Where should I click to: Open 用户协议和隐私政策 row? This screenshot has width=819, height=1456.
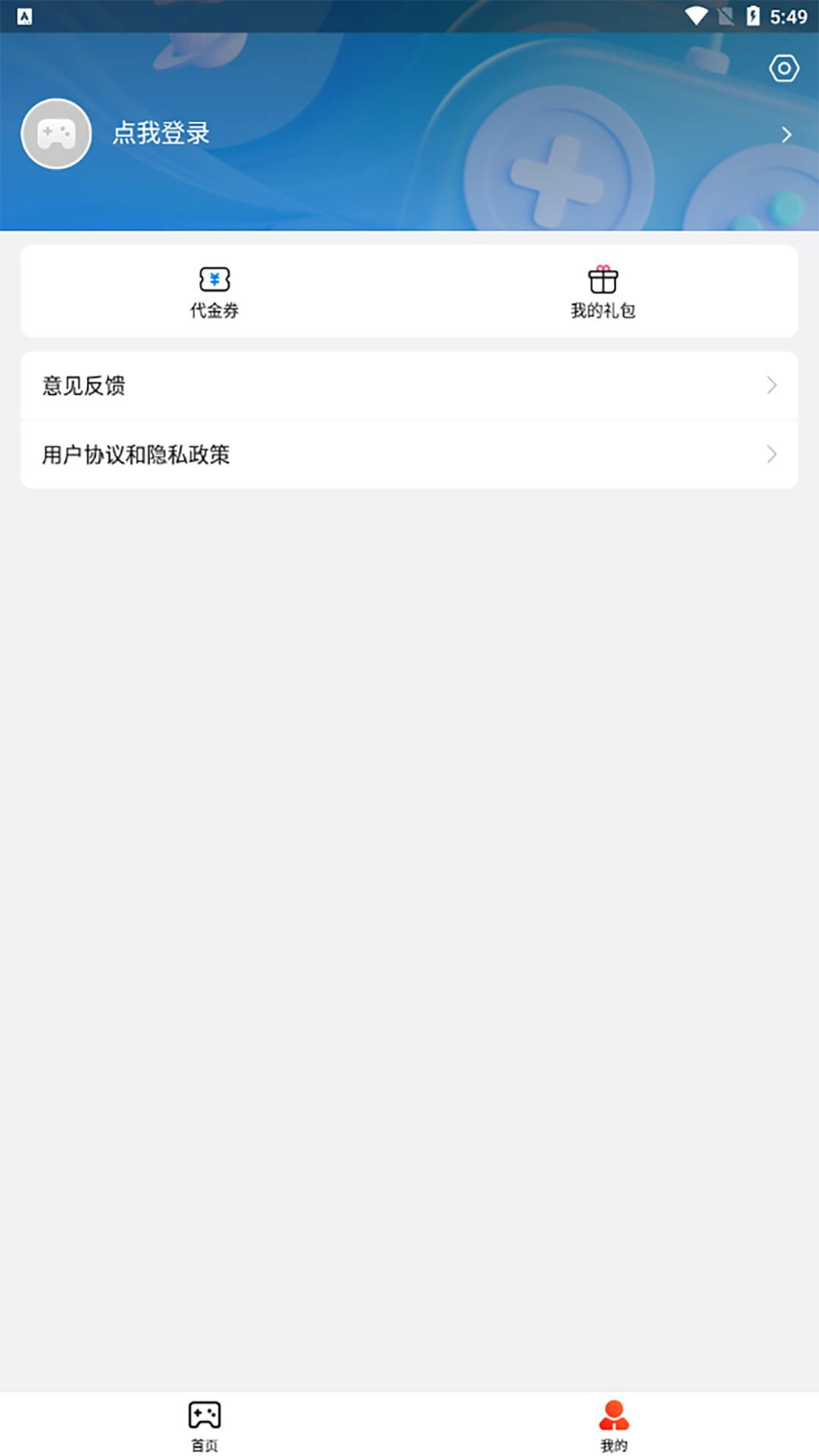[x=409, y=454]
